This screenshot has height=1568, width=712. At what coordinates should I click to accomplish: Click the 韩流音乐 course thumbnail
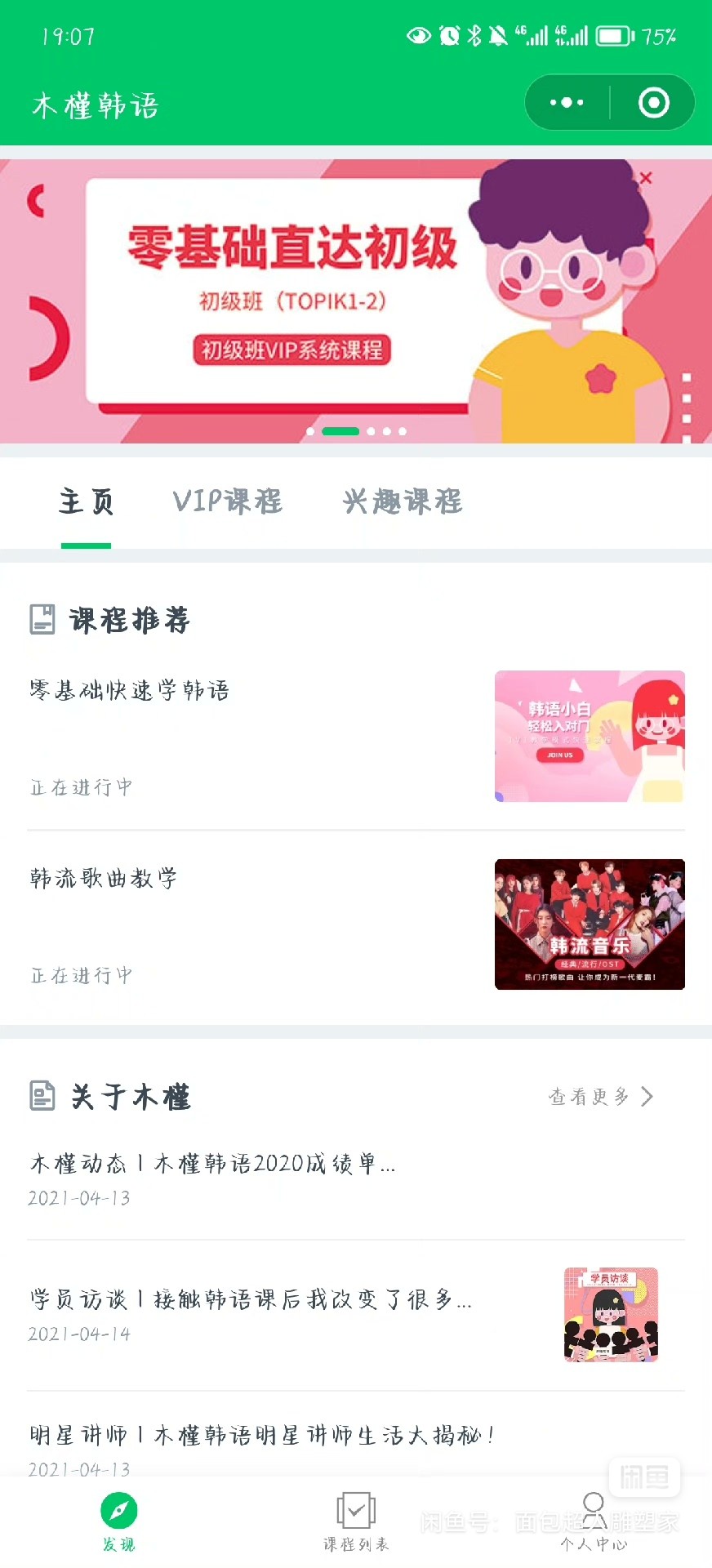click(x=589, y=924)
